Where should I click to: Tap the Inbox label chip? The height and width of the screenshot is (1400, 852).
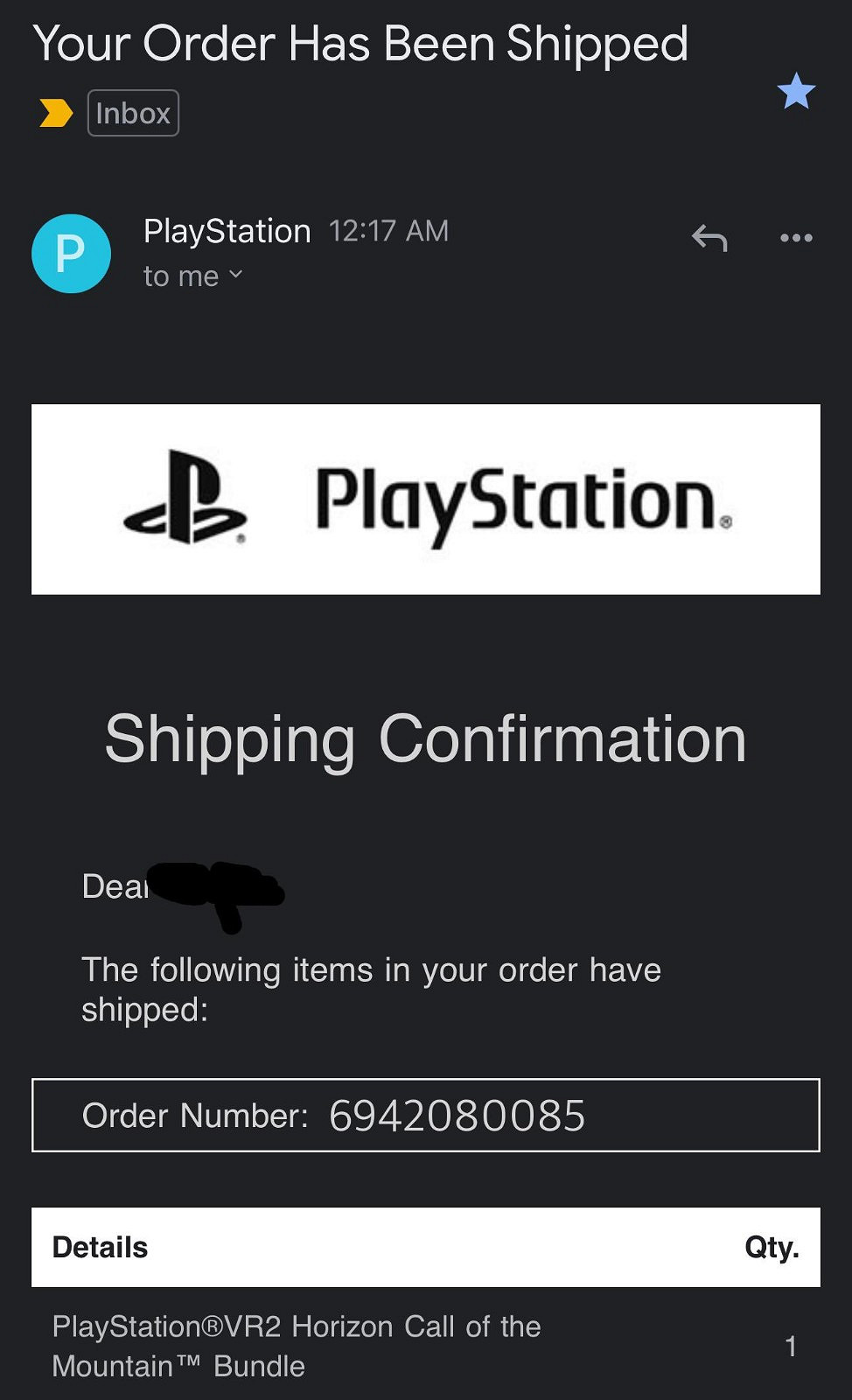click(133, 114)
